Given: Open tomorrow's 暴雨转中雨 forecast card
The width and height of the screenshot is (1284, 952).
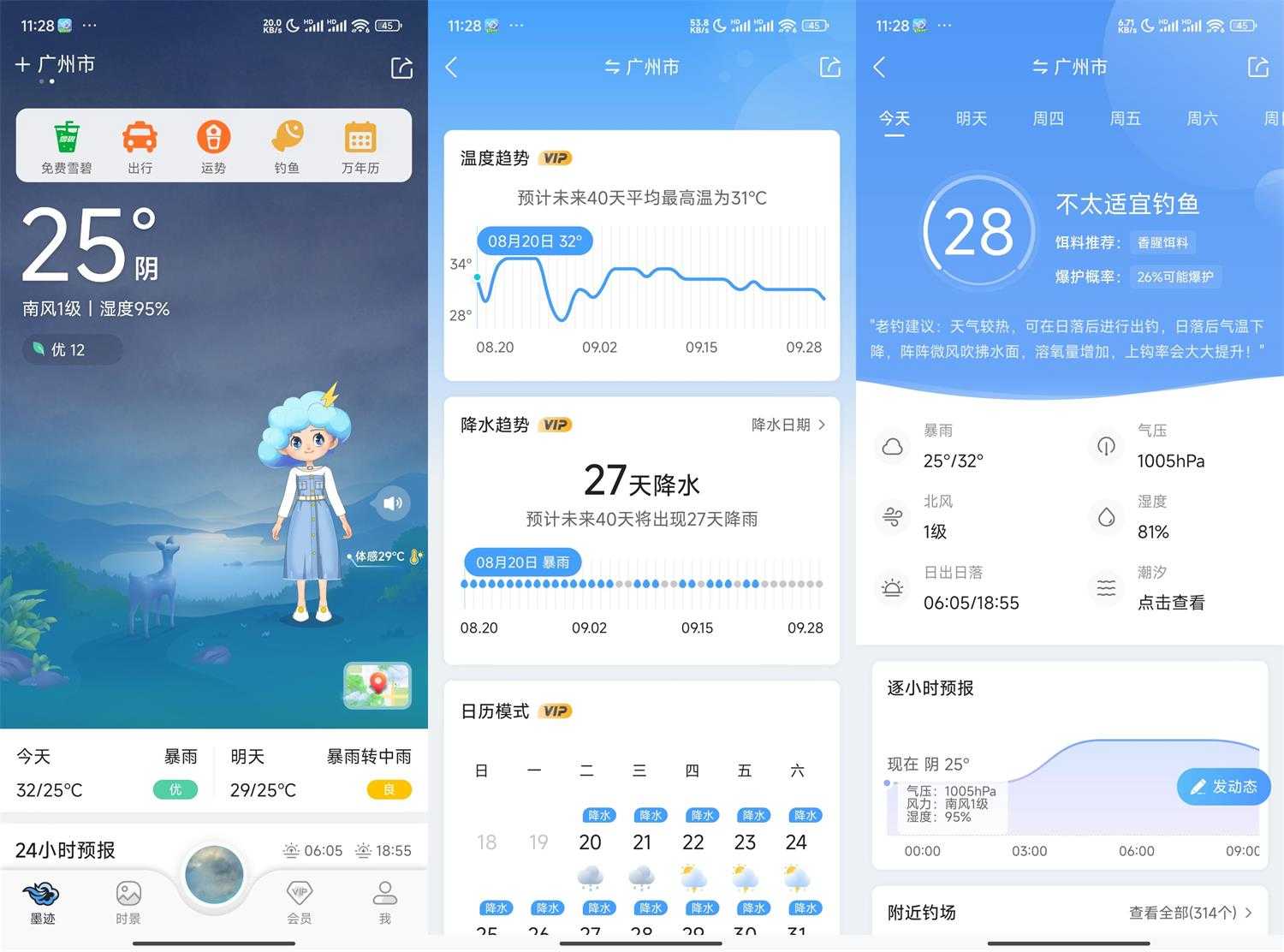Looking at the screenshot, I should (x=321, y=773).
